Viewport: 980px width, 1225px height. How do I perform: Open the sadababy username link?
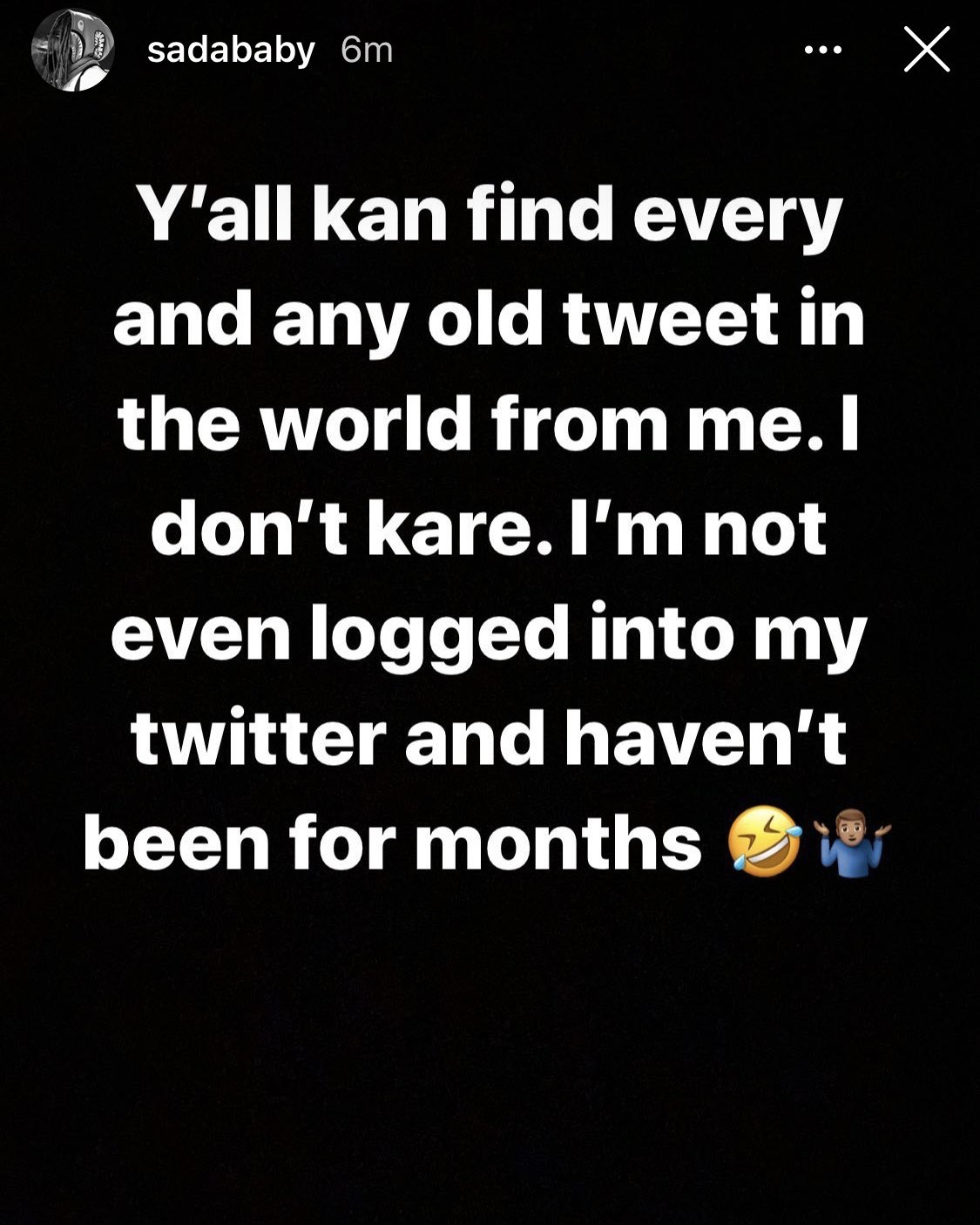coord(231,51)
